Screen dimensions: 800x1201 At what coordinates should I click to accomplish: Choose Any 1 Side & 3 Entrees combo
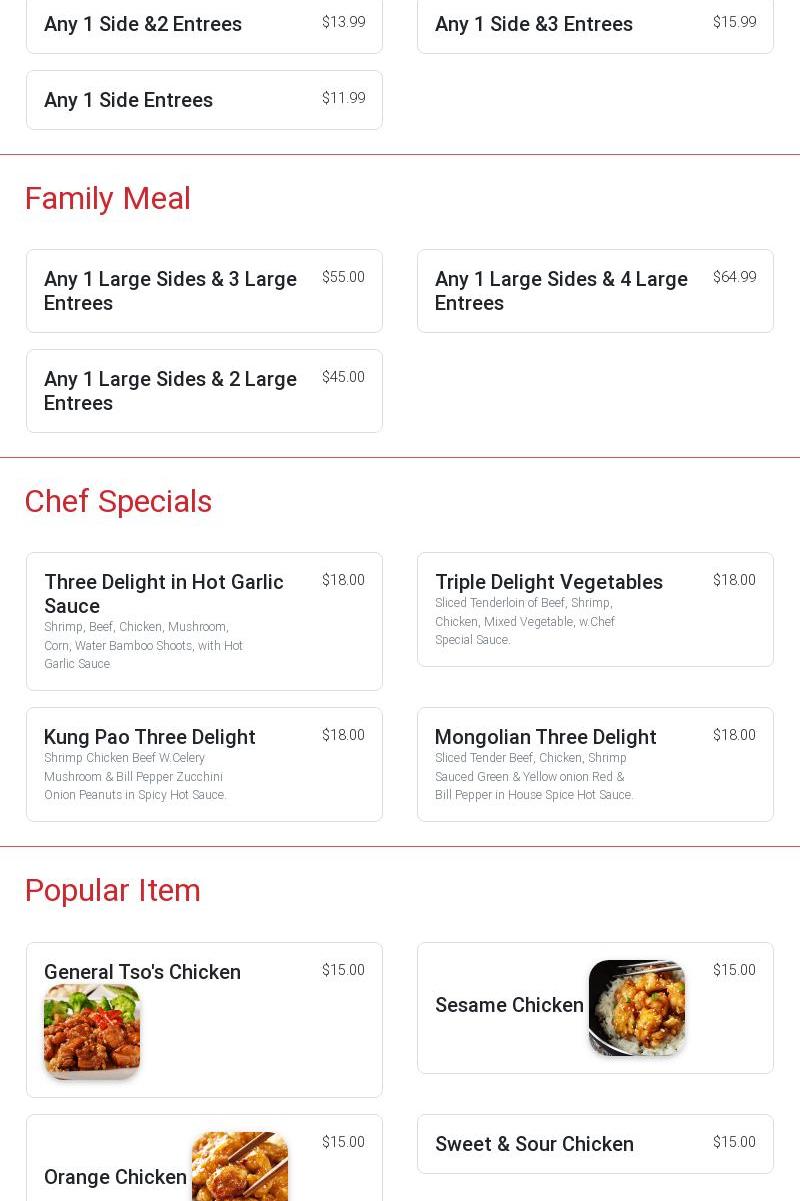(x=595, y=25)
